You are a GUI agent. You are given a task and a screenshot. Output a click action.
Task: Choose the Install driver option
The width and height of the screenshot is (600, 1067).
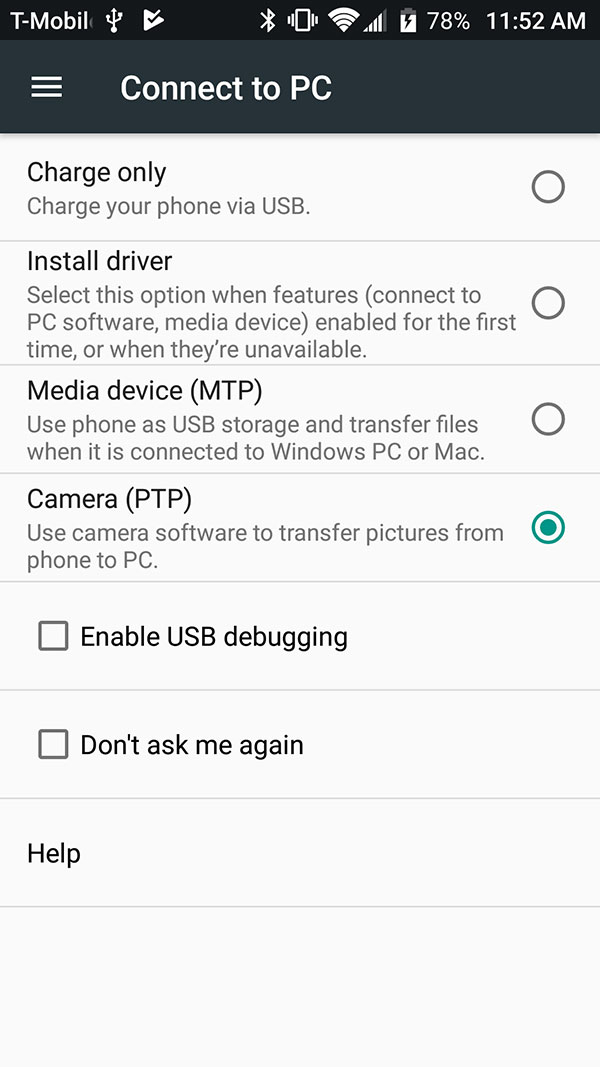[300, 303]
